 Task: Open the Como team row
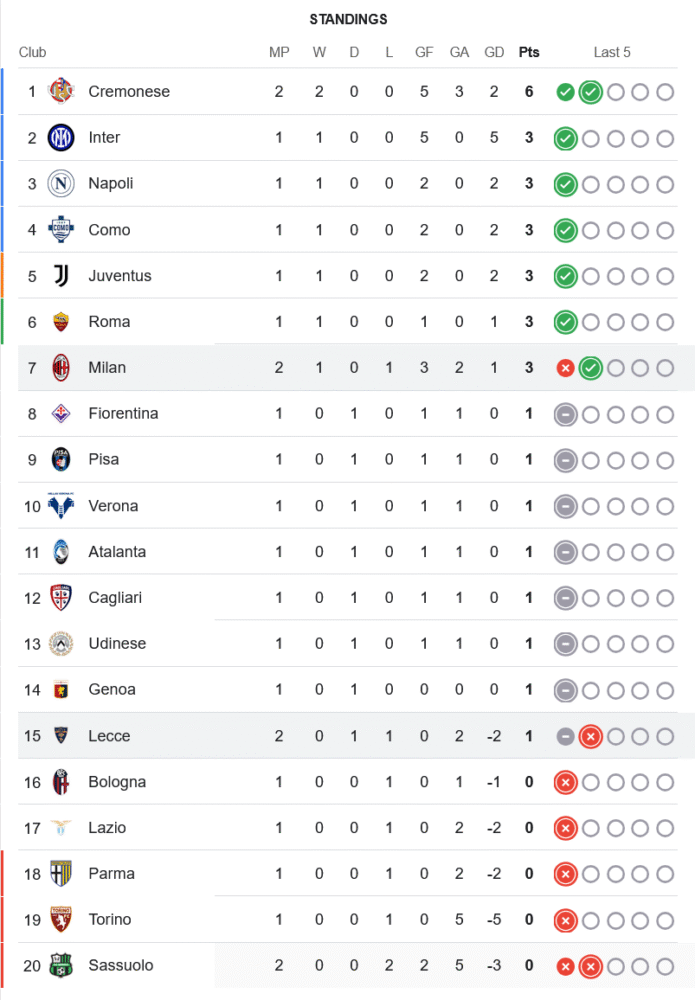[x=109, y=230]
